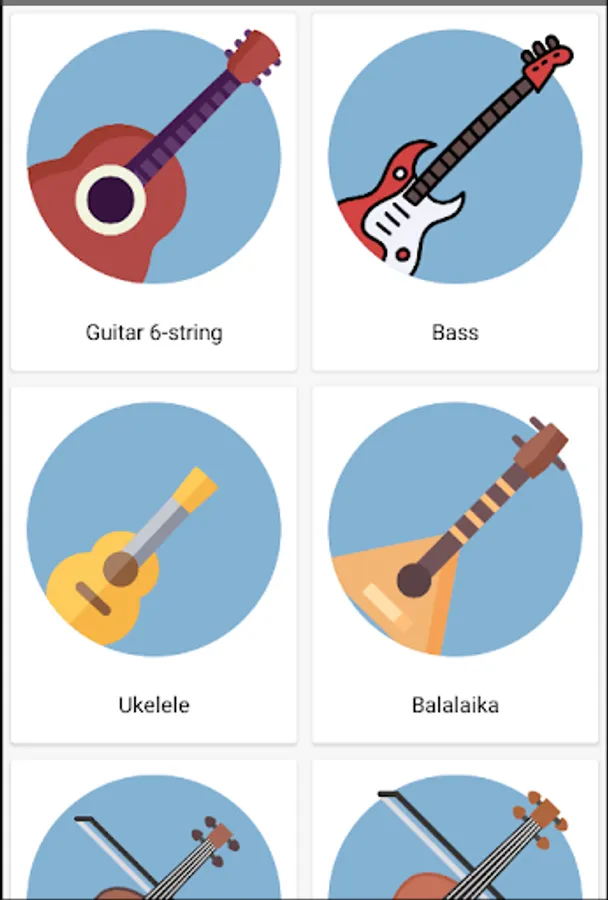The image size is (608, 900).
Task: Choose the Ukelele card
Action: pyautogui.click(x=154, y=565)
